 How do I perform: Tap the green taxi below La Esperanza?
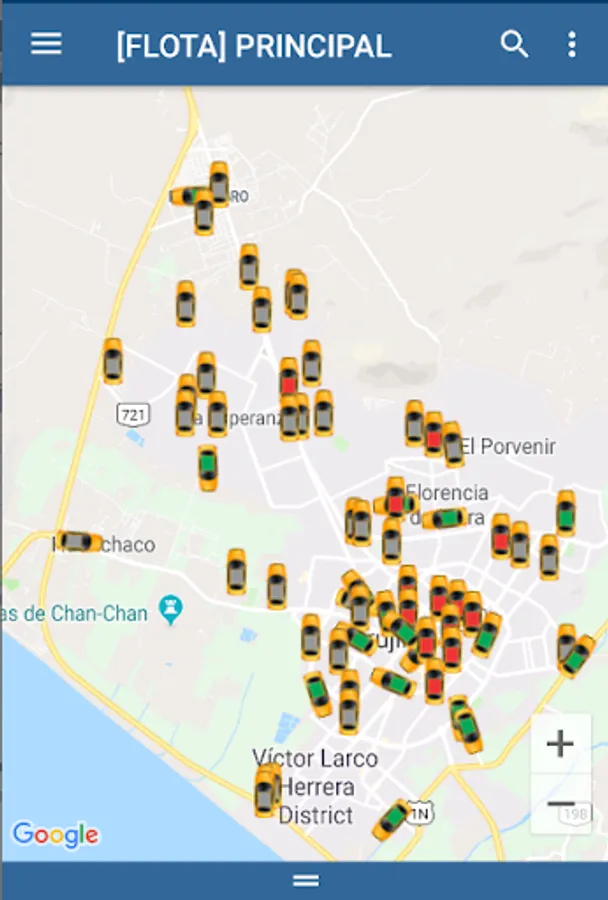click(208, 468)
